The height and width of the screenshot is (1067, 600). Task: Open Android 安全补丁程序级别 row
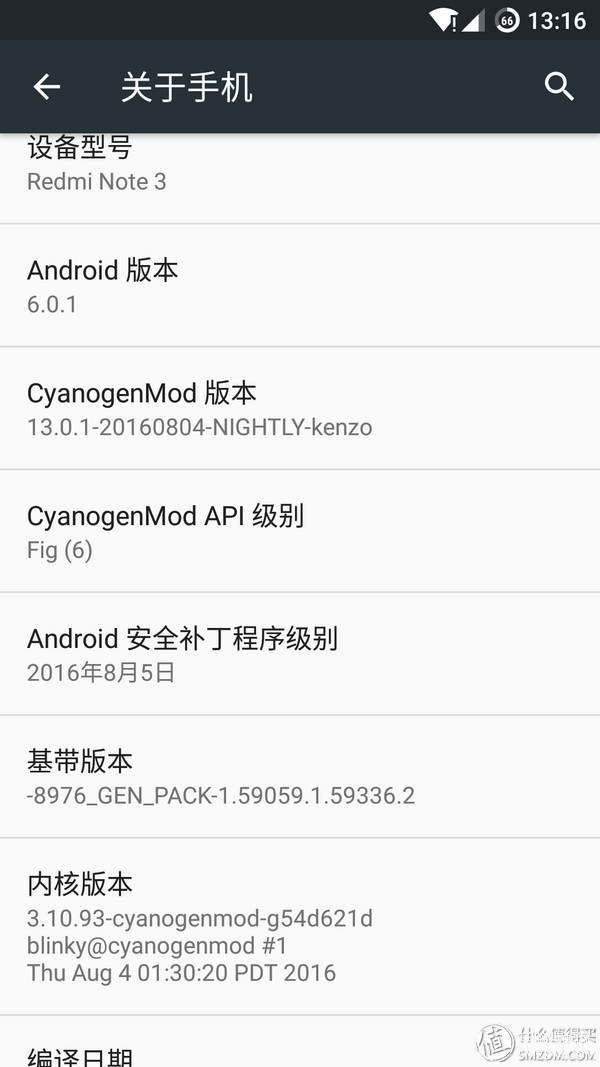click(x=300, y=654)
